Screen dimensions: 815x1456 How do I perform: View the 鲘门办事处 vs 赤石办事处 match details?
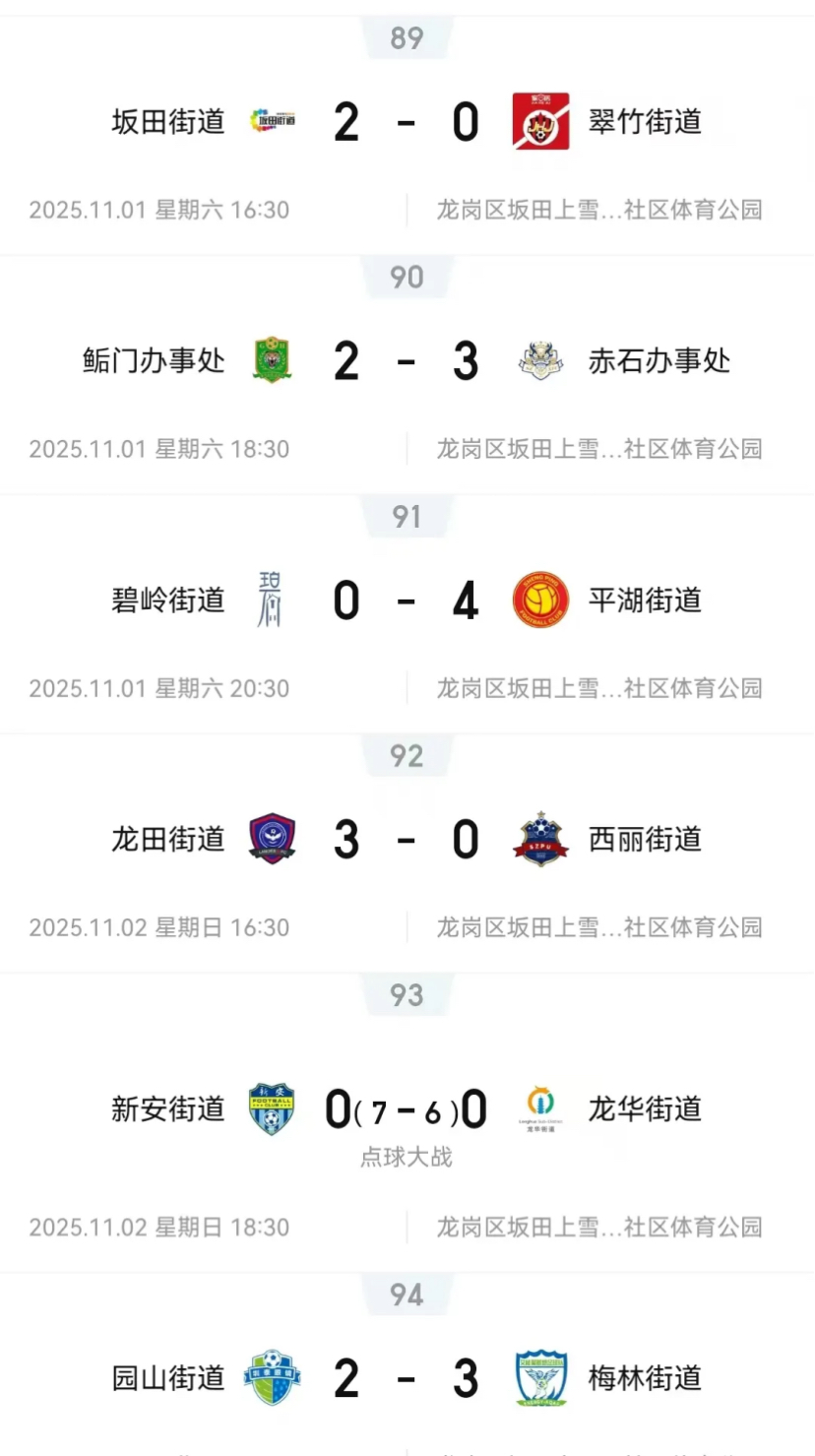point(407,362)
